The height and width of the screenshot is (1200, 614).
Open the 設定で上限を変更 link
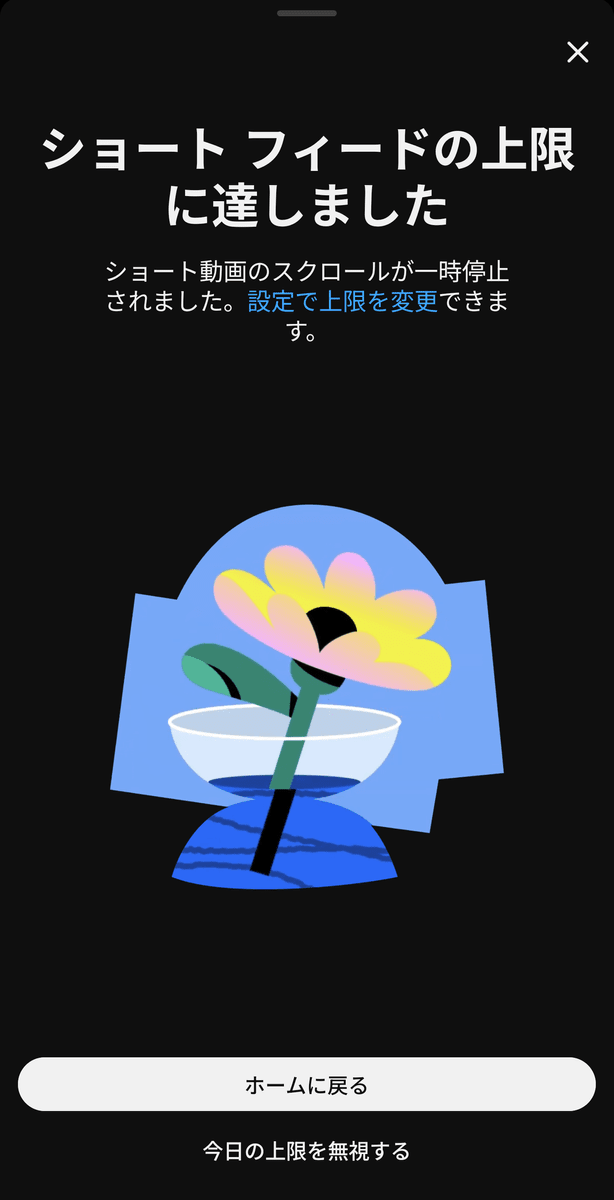(343, 301)
